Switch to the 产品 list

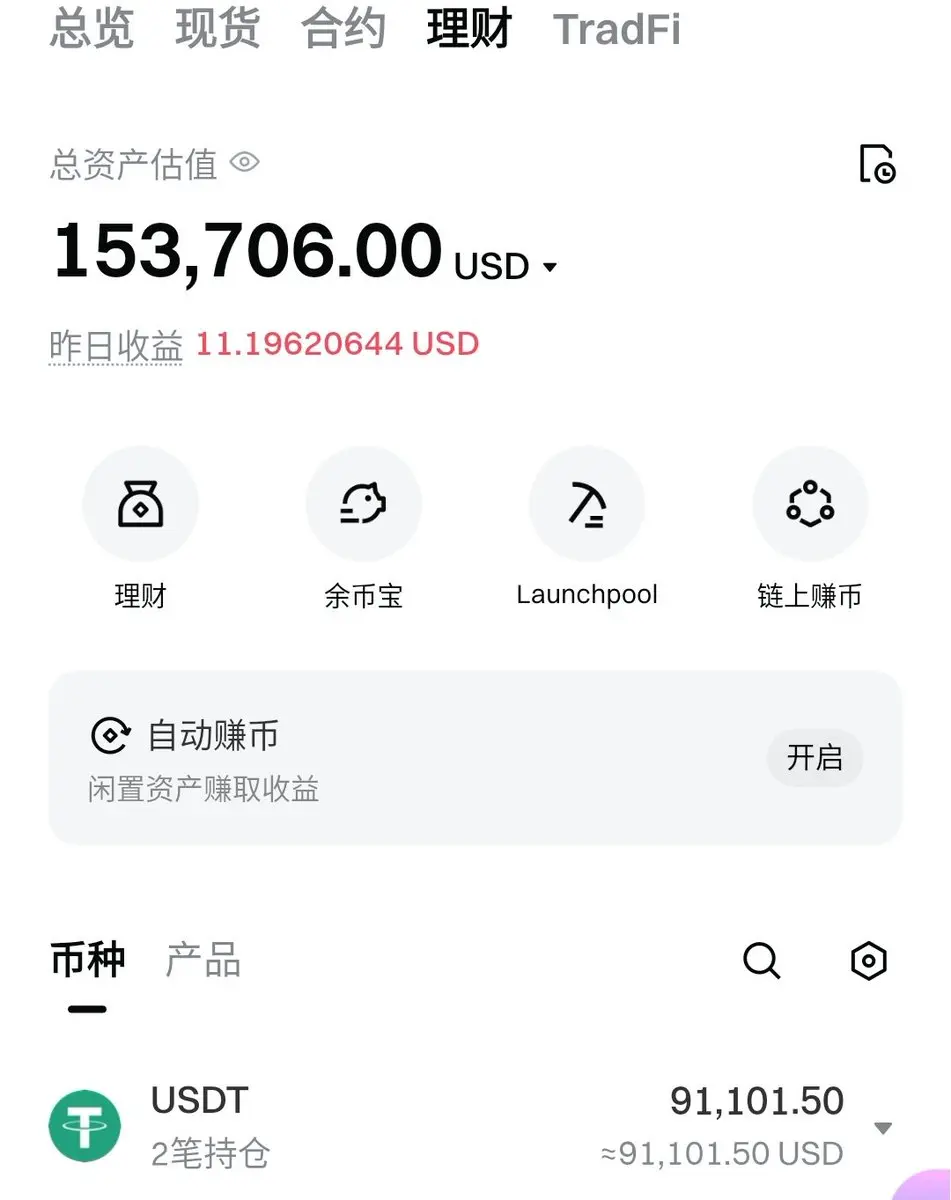coord(203,961)
